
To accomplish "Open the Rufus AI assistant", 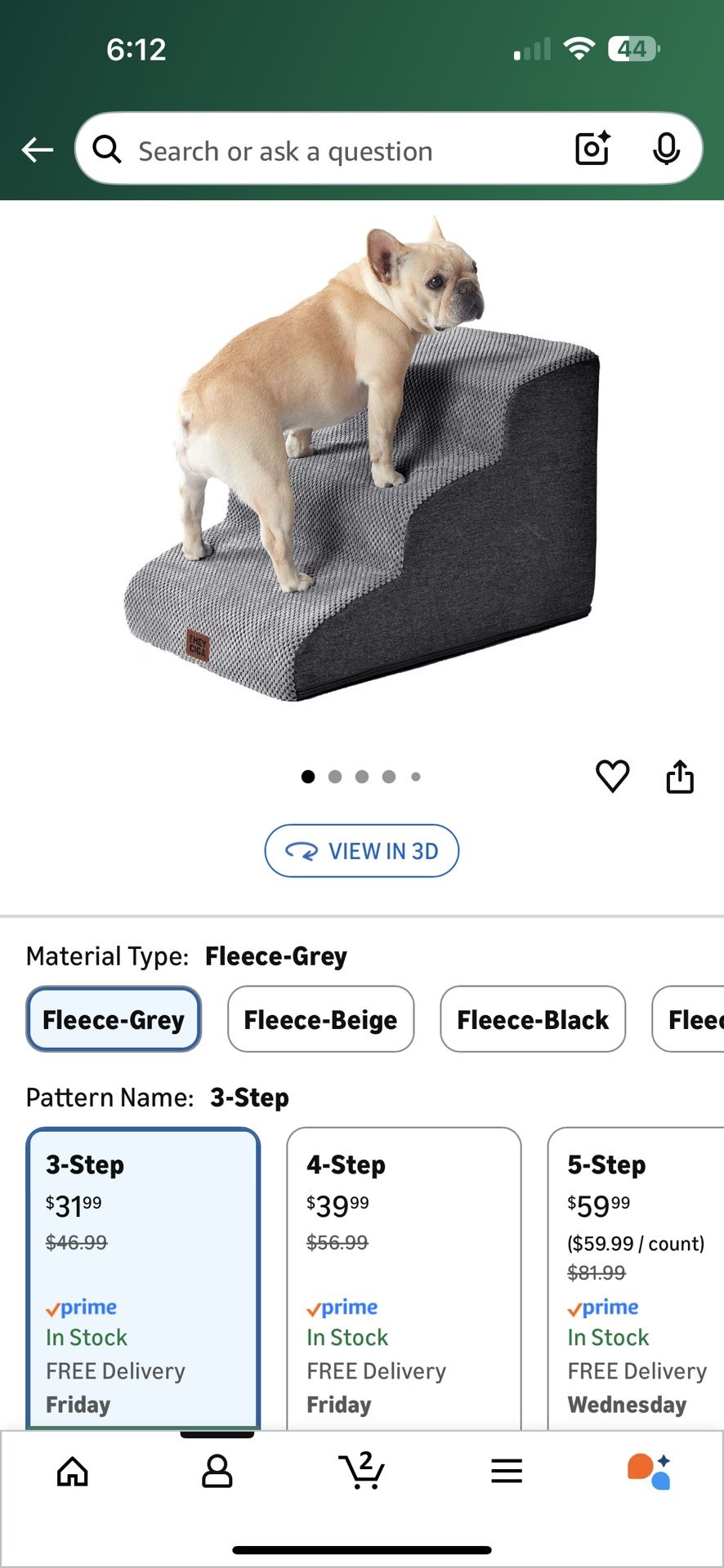I will tap(651, 1470).
